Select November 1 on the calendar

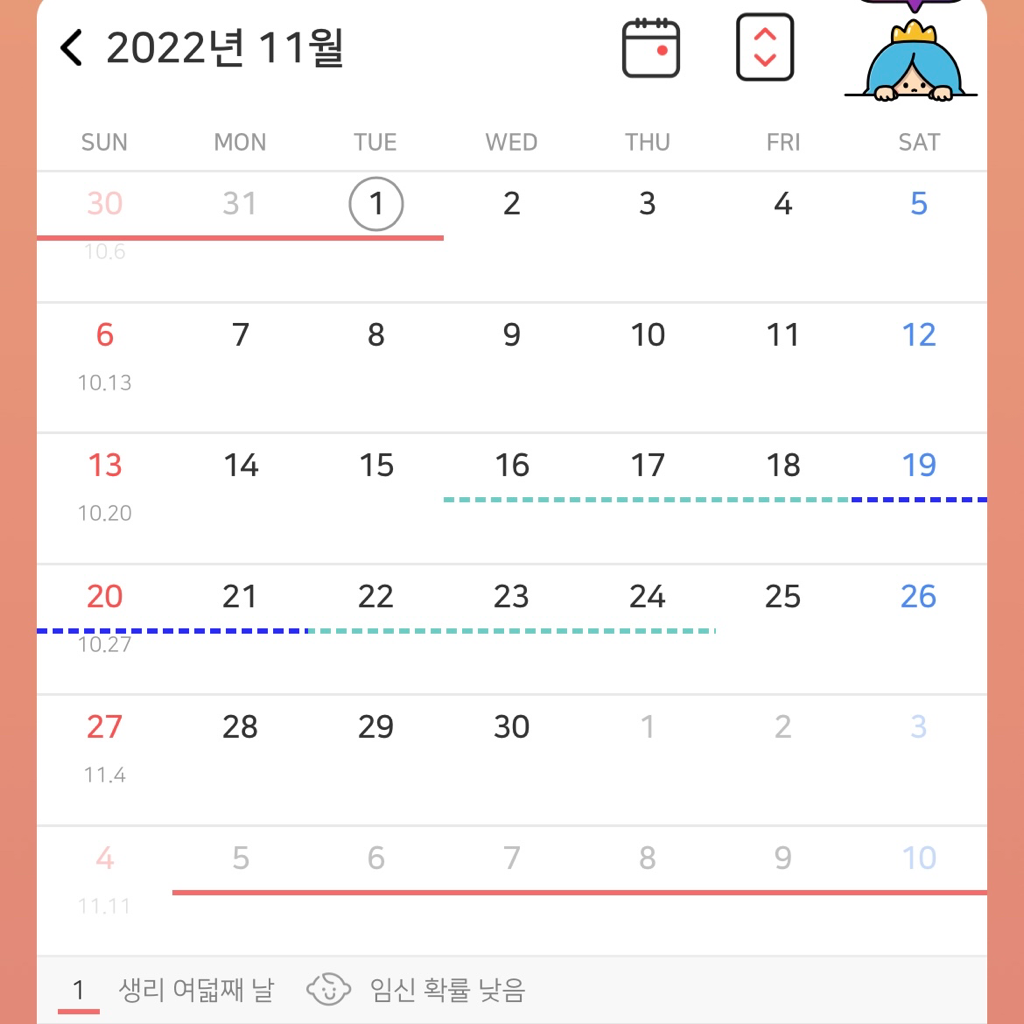point(376,205)
